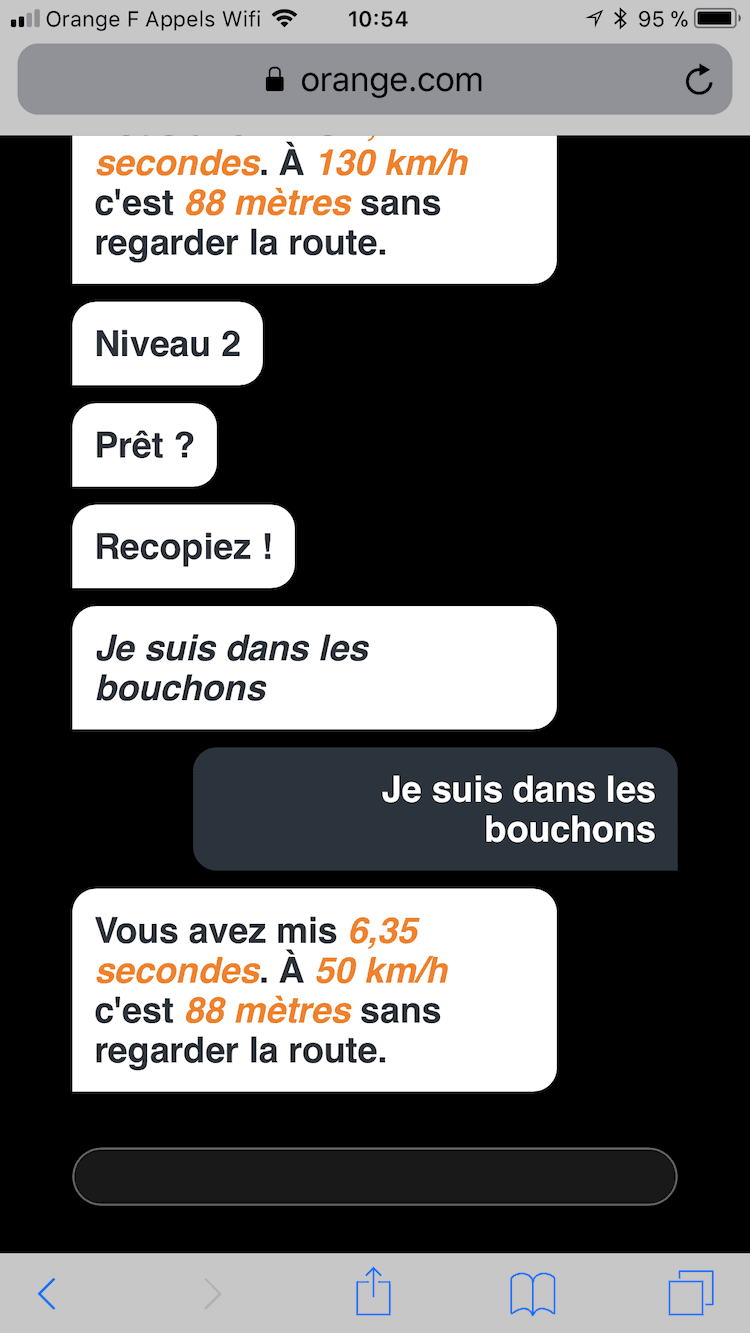Show all open Safari tabs
The height and width of the screenshot is (1333, 750).
[690, 1292]
